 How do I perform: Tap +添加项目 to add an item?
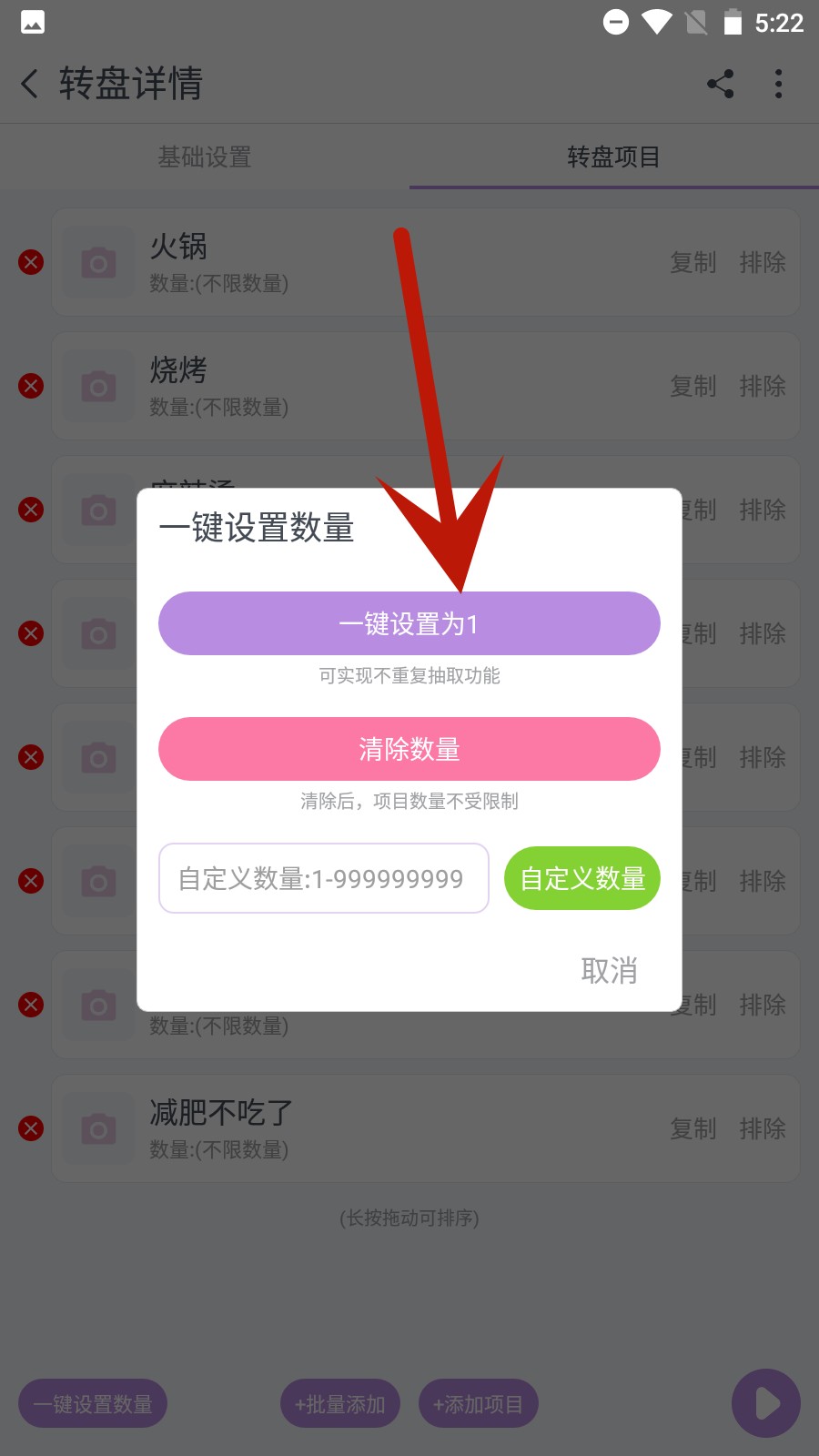(478, 1404)
